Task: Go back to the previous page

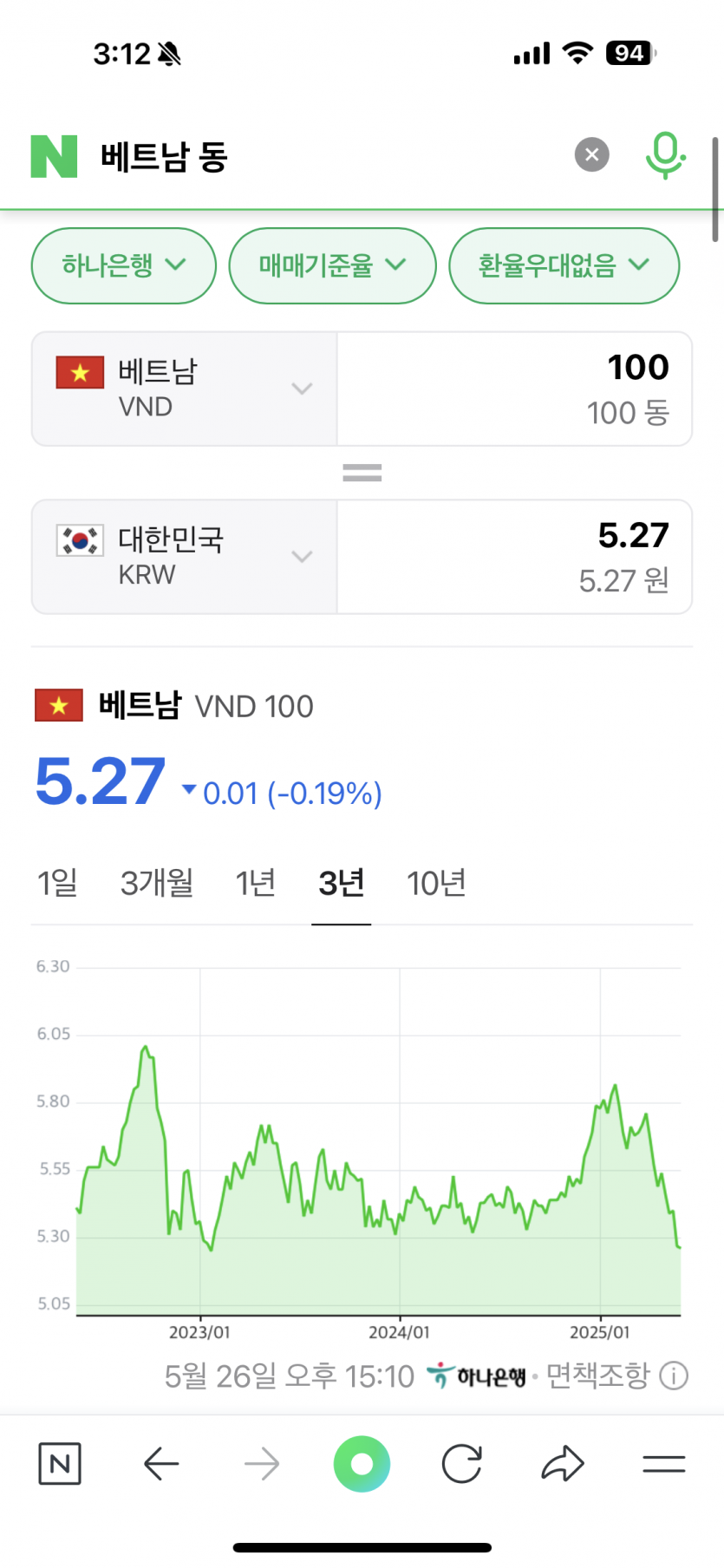Action: (x=161, y=1464)
